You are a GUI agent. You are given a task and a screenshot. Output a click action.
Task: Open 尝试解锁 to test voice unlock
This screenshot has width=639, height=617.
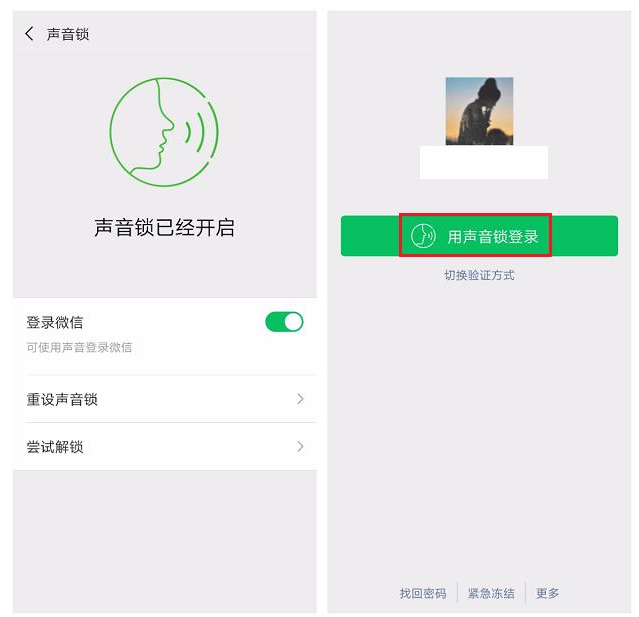point(164,447)
